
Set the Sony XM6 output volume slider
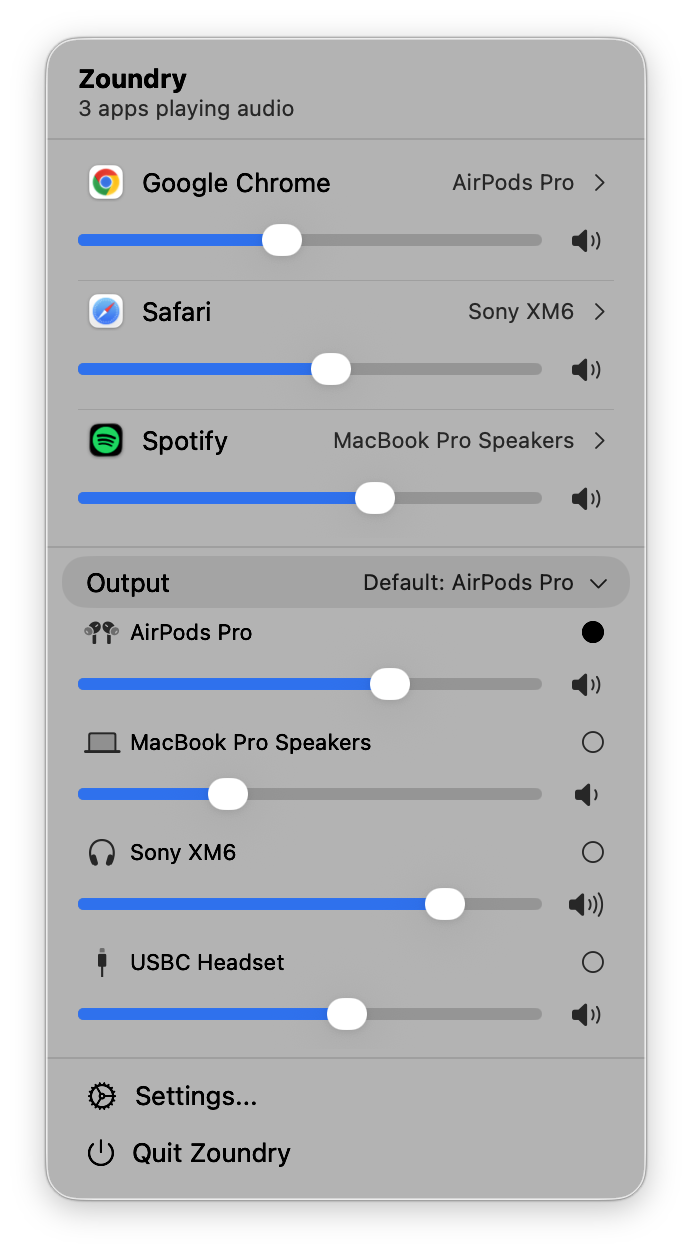[445, 904]
